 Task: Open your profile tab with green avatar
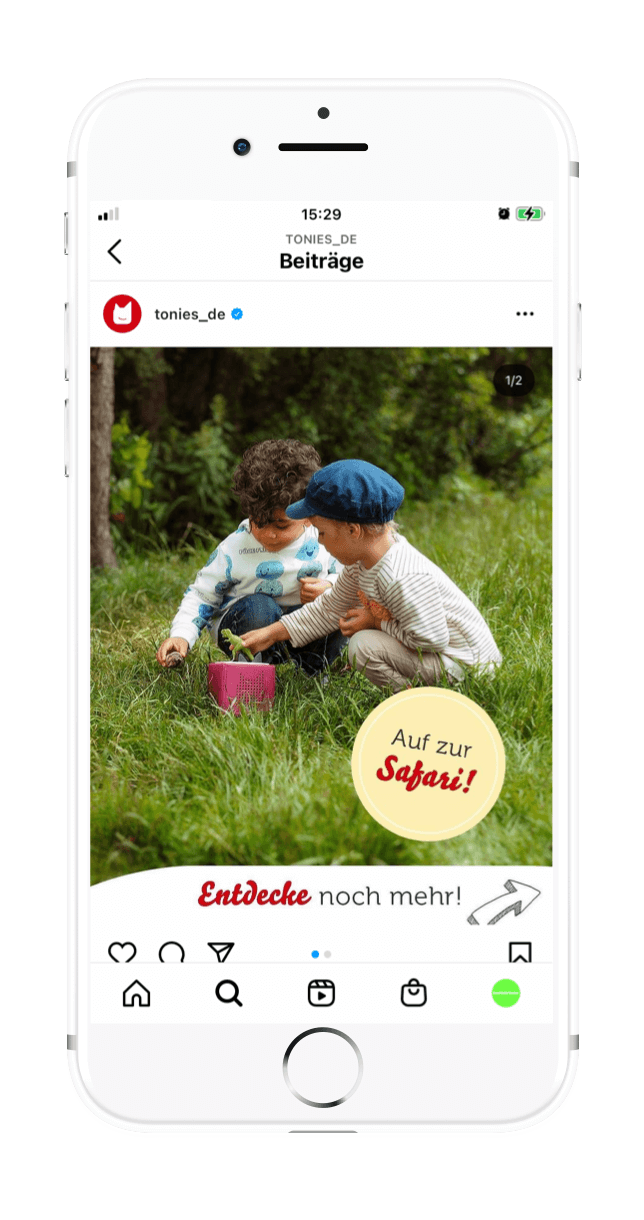pos(506,993)
